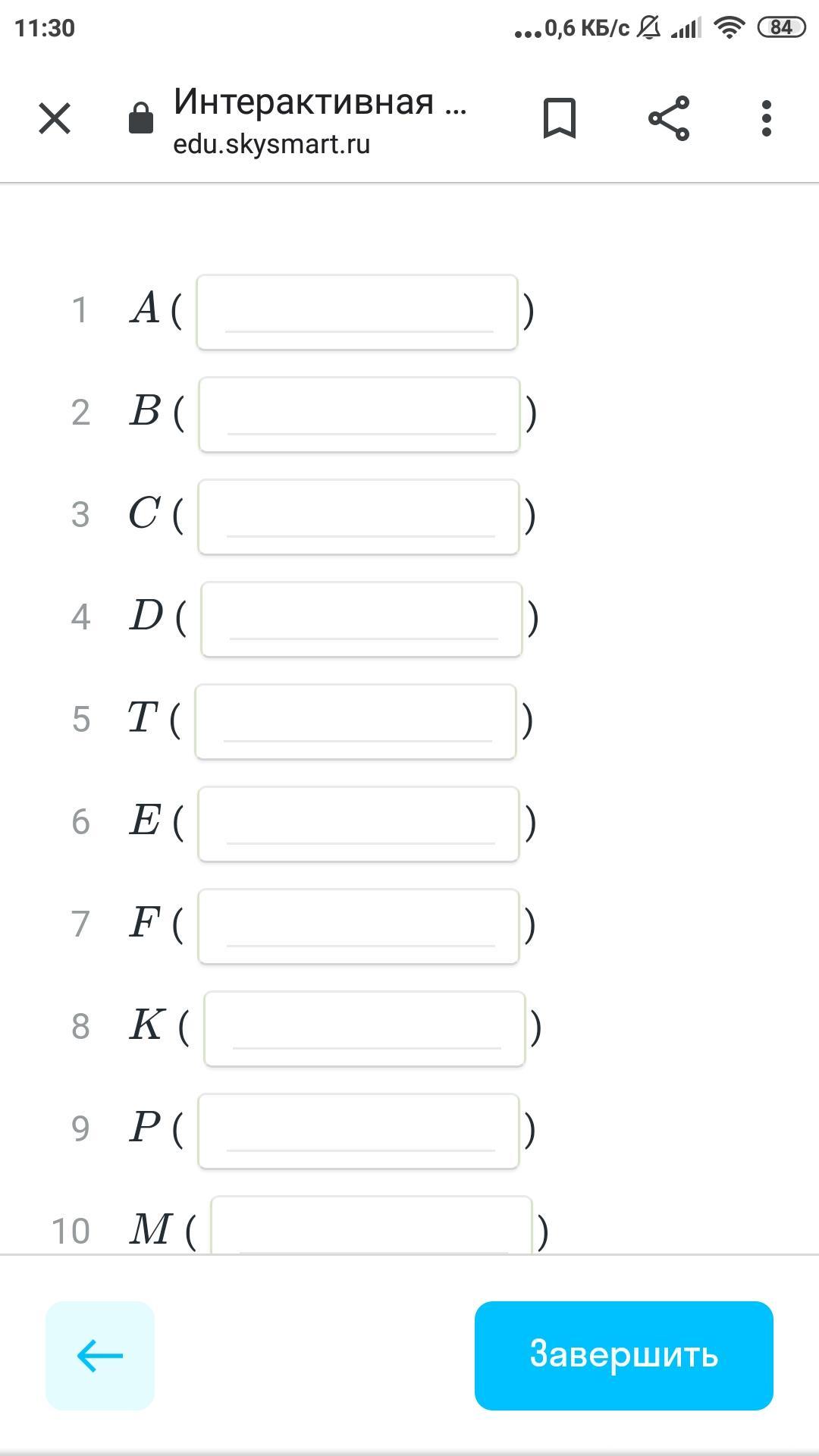Enter the field for point T
Image resolution: width=819 pixels, height=1456 pixels.
point(356,722)
